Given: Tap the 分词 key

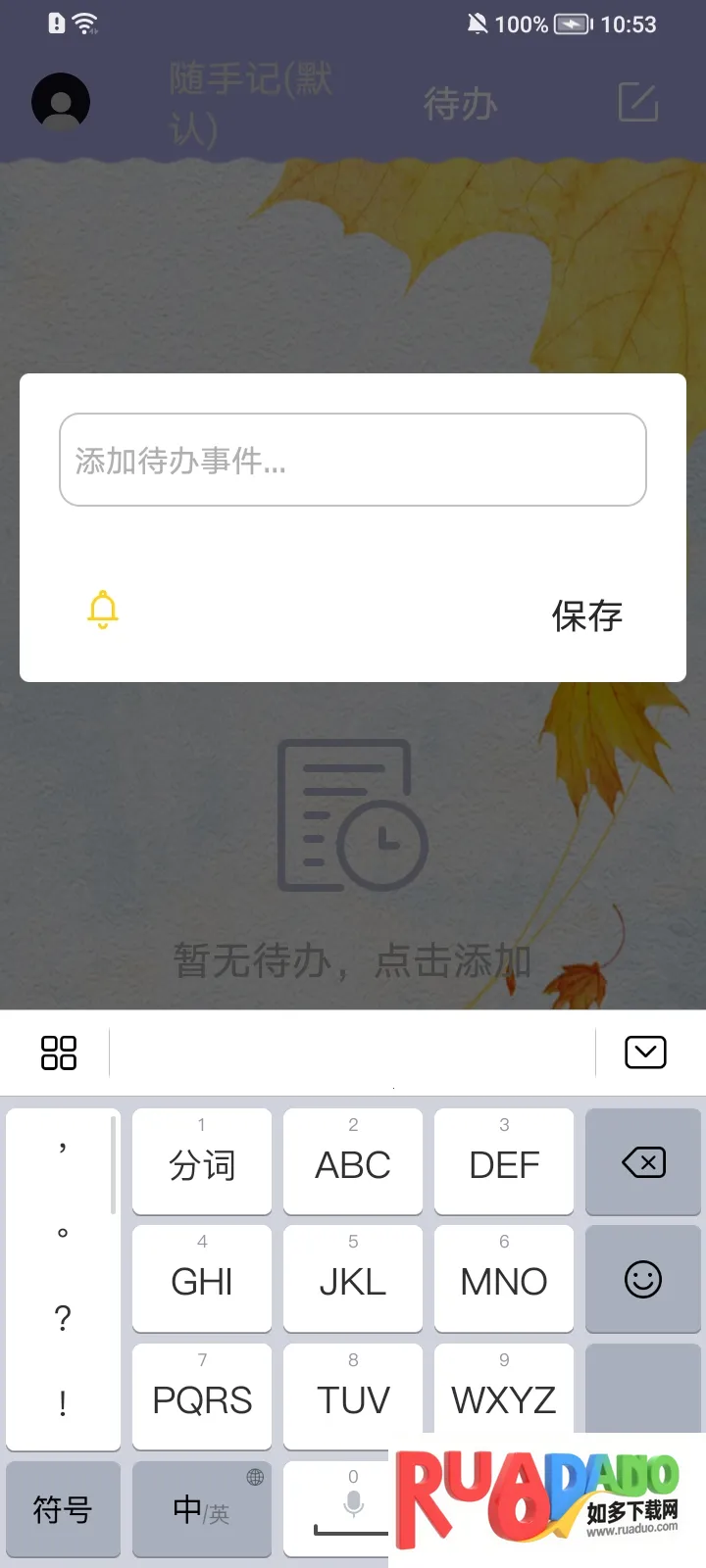Looking at the screenshot, I should pyautogui.click(x=202, y=1162).
